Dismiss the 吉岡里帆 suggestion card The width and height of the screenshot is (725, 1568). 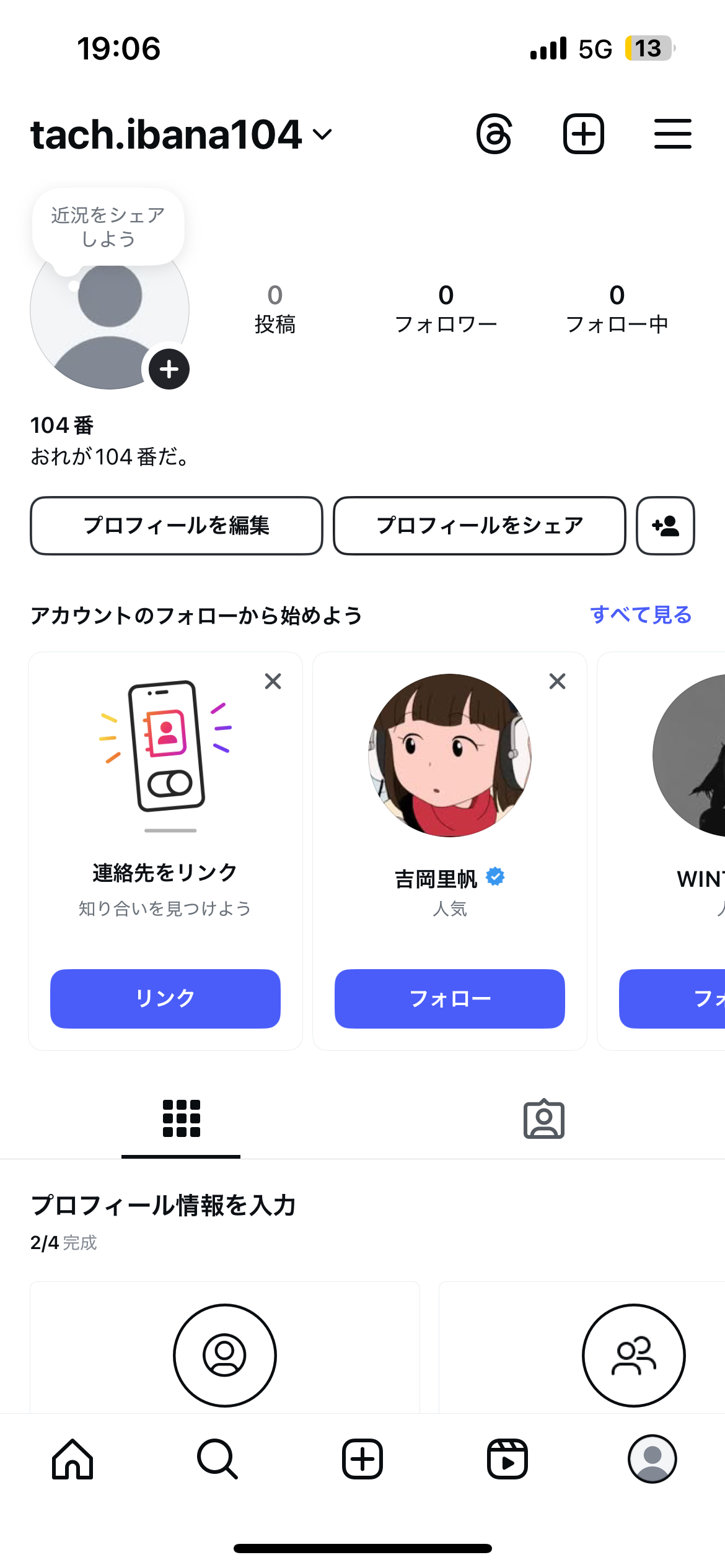[557, 681]
